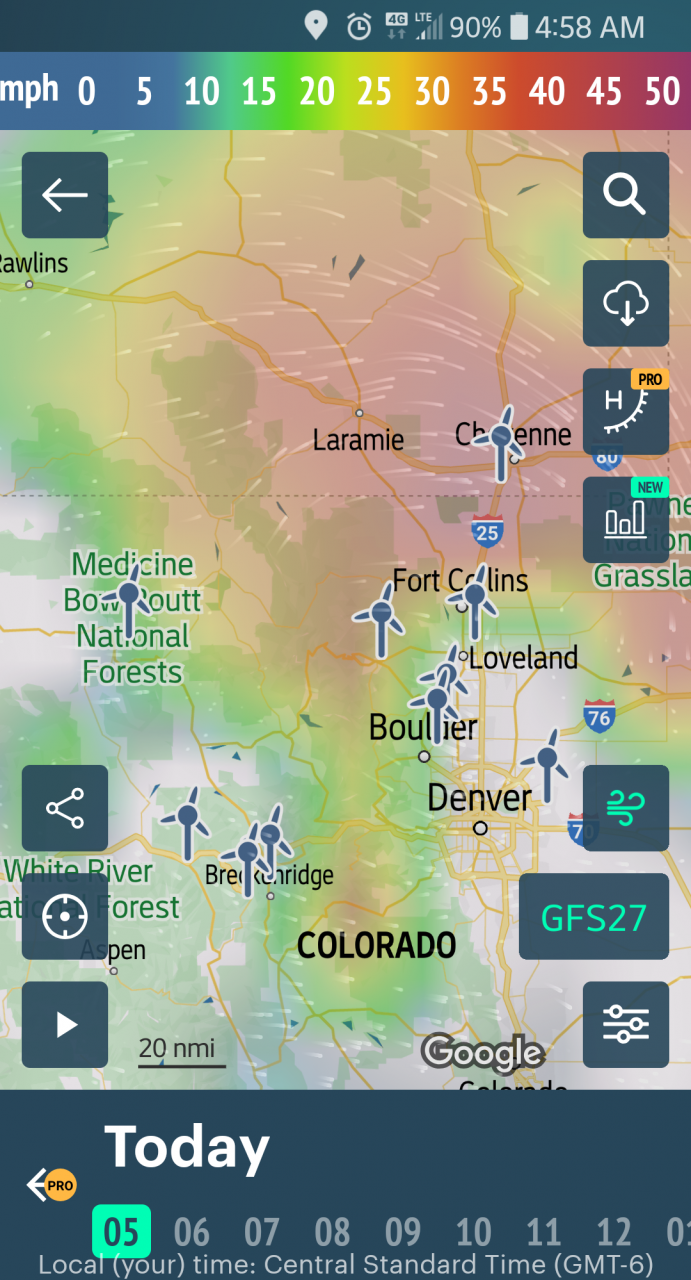691x1280 pixels.
Task: Select hour 06 on the timeline
Action: coord(192,1232)
